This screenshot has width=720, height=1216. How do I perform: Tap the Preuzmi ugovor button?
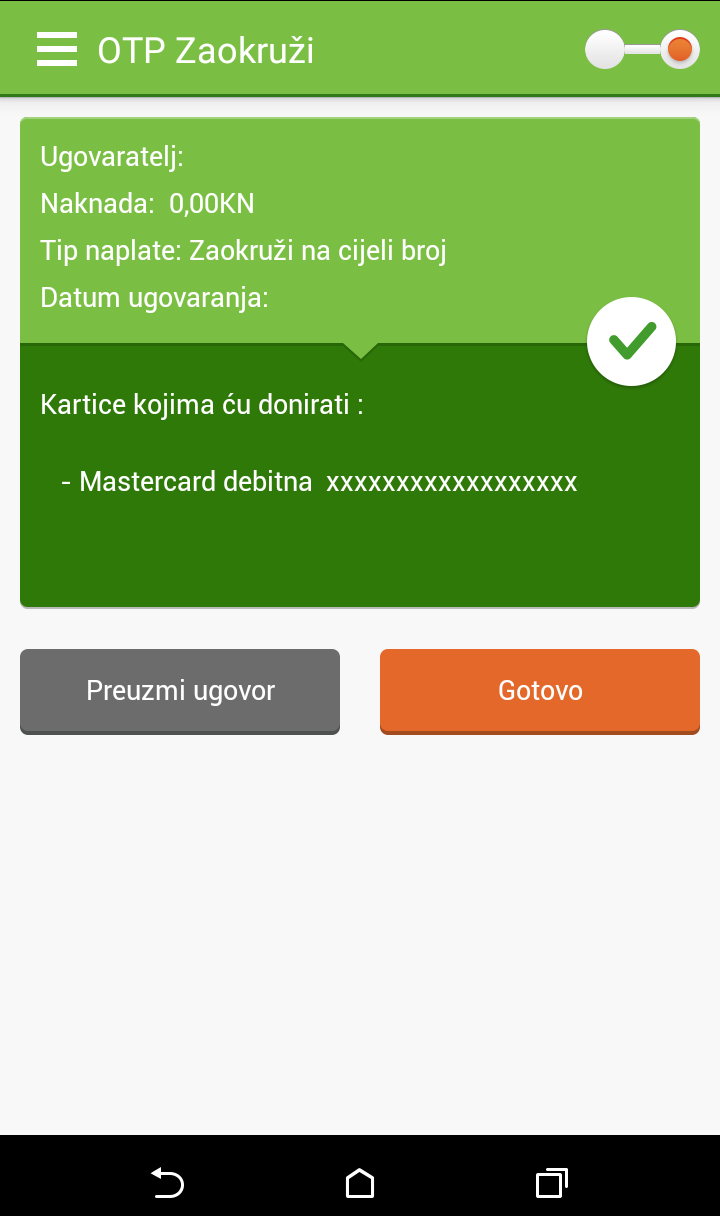pos(180,691)
